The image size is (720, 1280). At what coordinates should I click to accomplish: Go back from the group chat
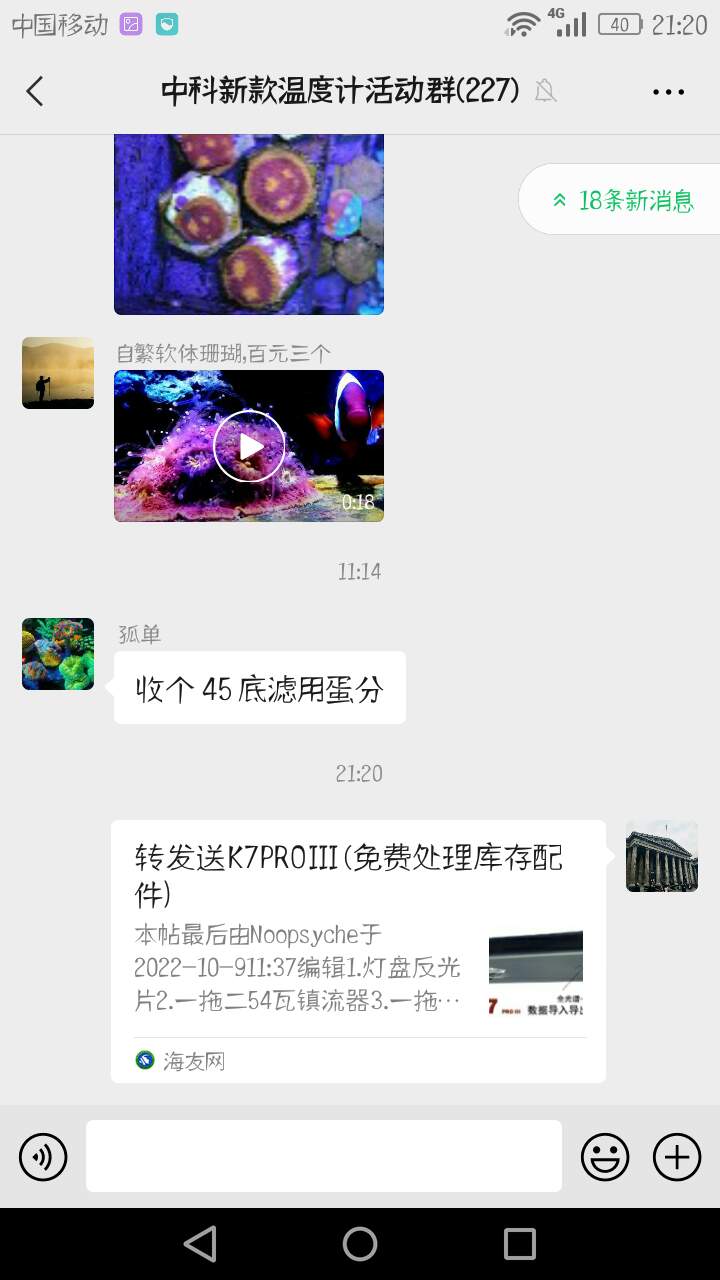(x=35, y=91)
